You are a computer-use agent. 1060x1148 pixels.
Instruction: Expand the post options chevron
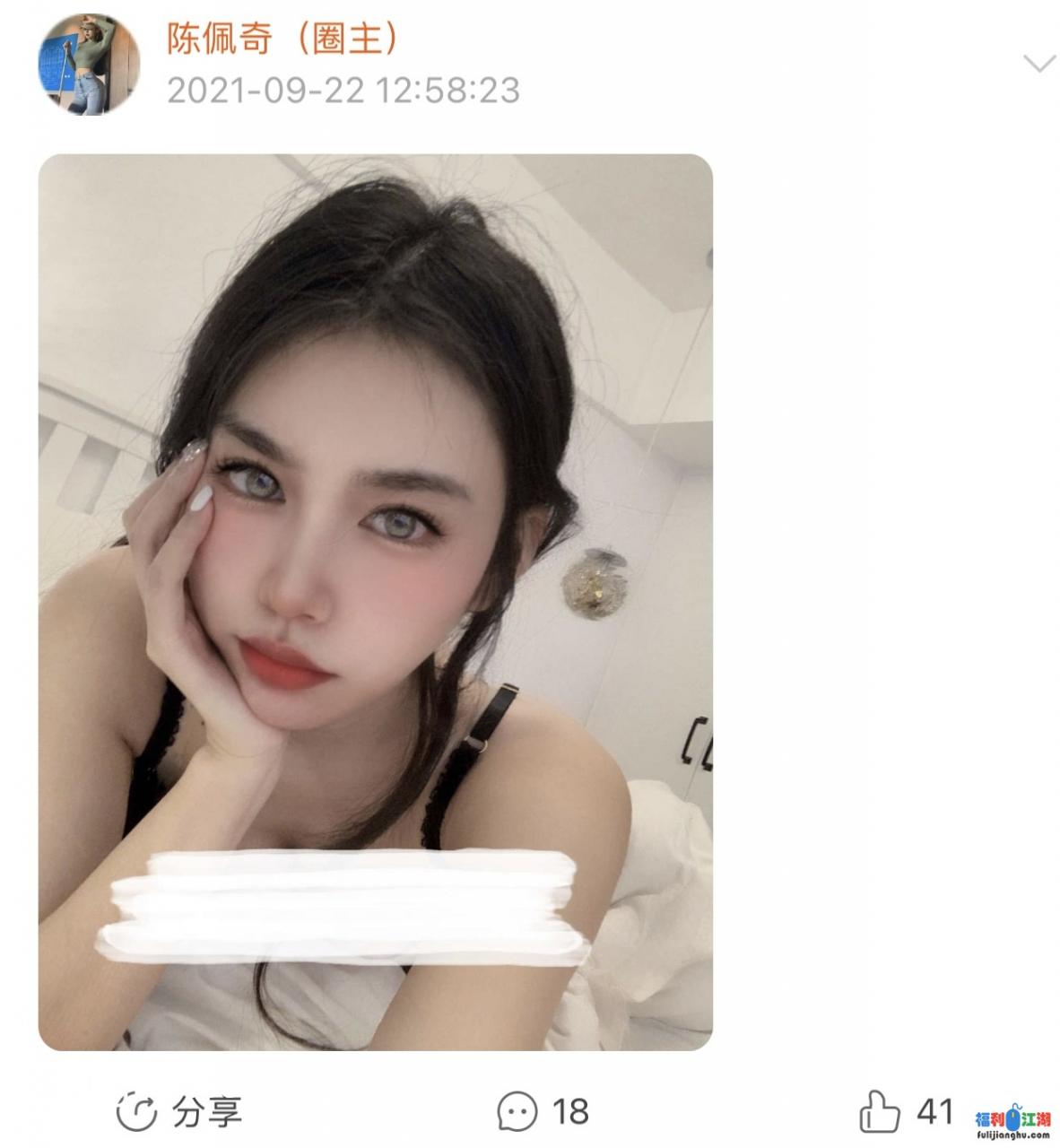point(1038,64)
